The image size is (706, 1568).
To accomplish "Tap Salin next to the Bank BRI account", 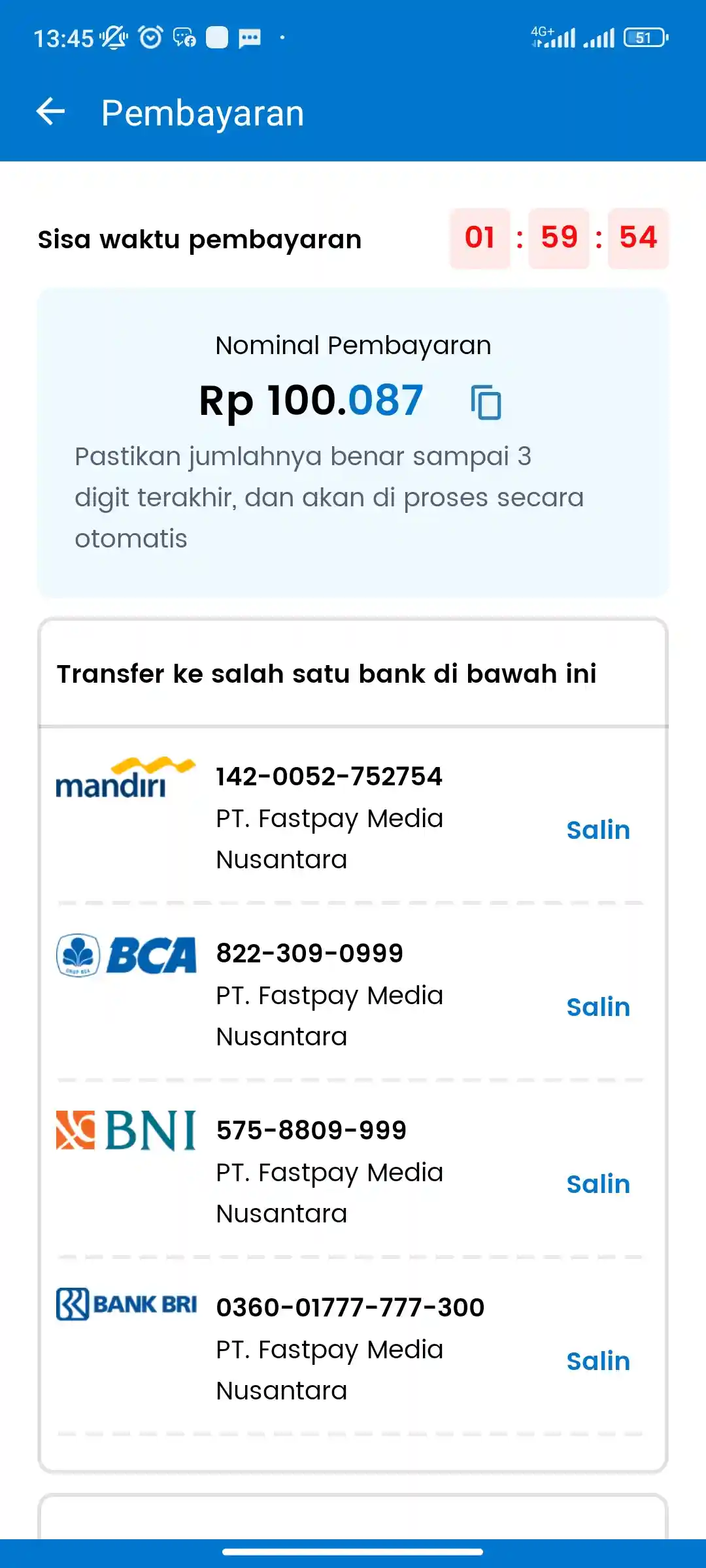I will click(598, 1360).
